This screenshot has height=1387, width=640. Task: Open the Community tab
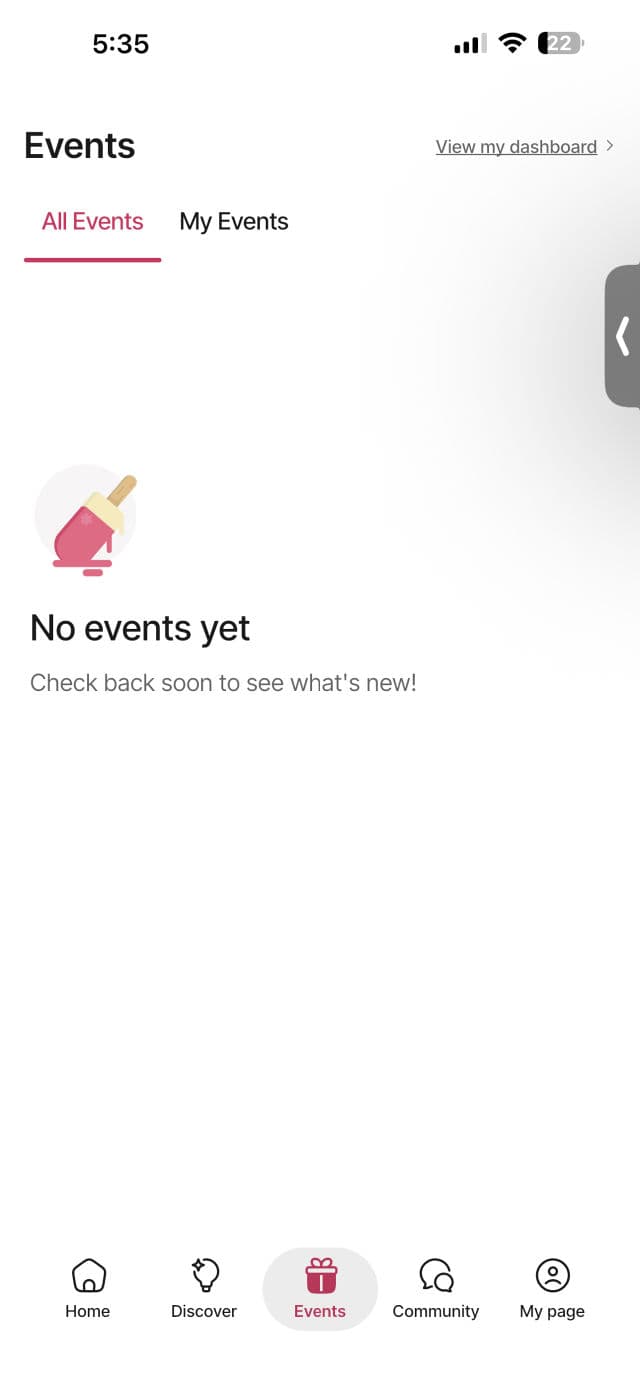click(436, 1289)
